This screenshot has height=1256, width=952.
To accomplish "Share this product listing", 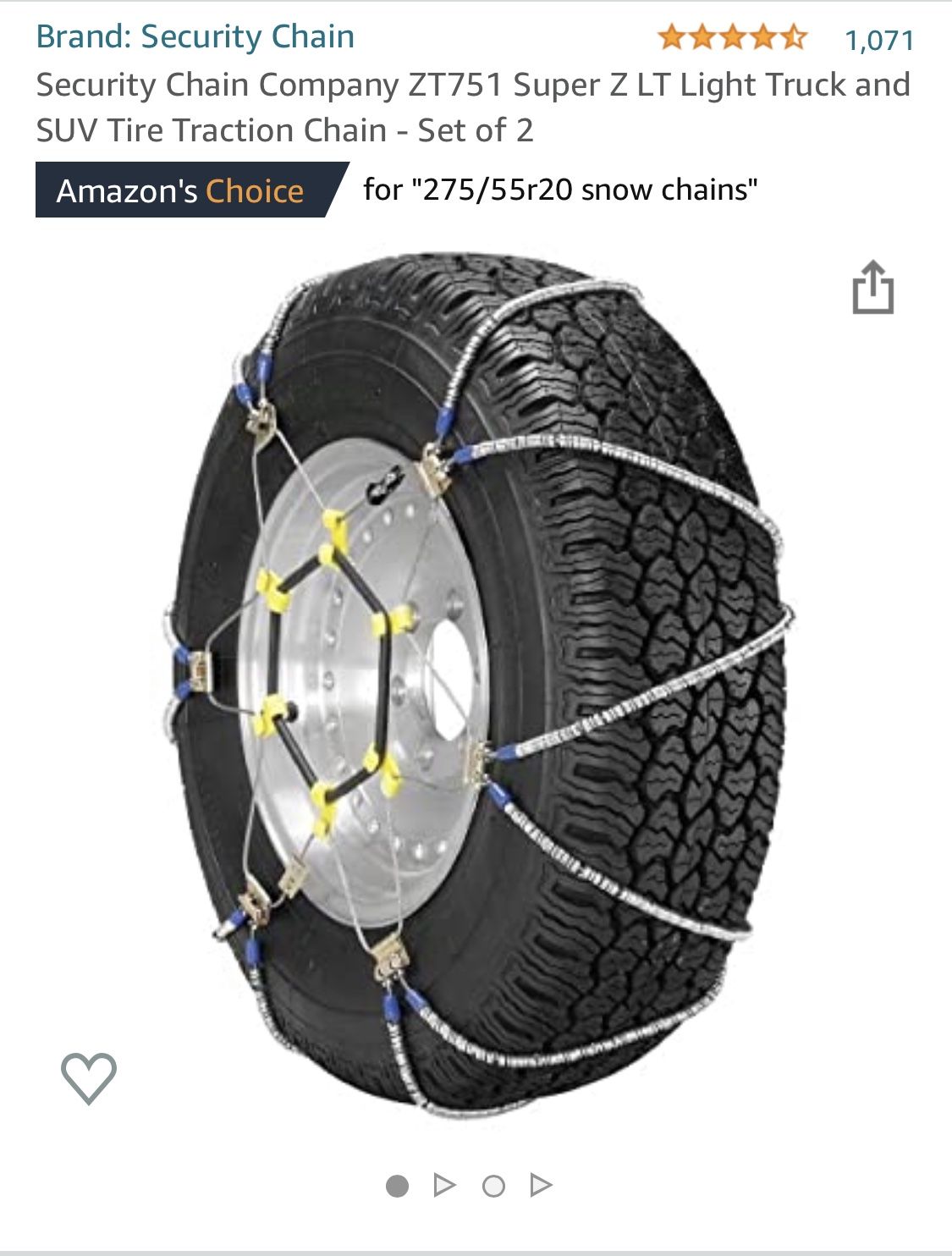I will 872,288.
